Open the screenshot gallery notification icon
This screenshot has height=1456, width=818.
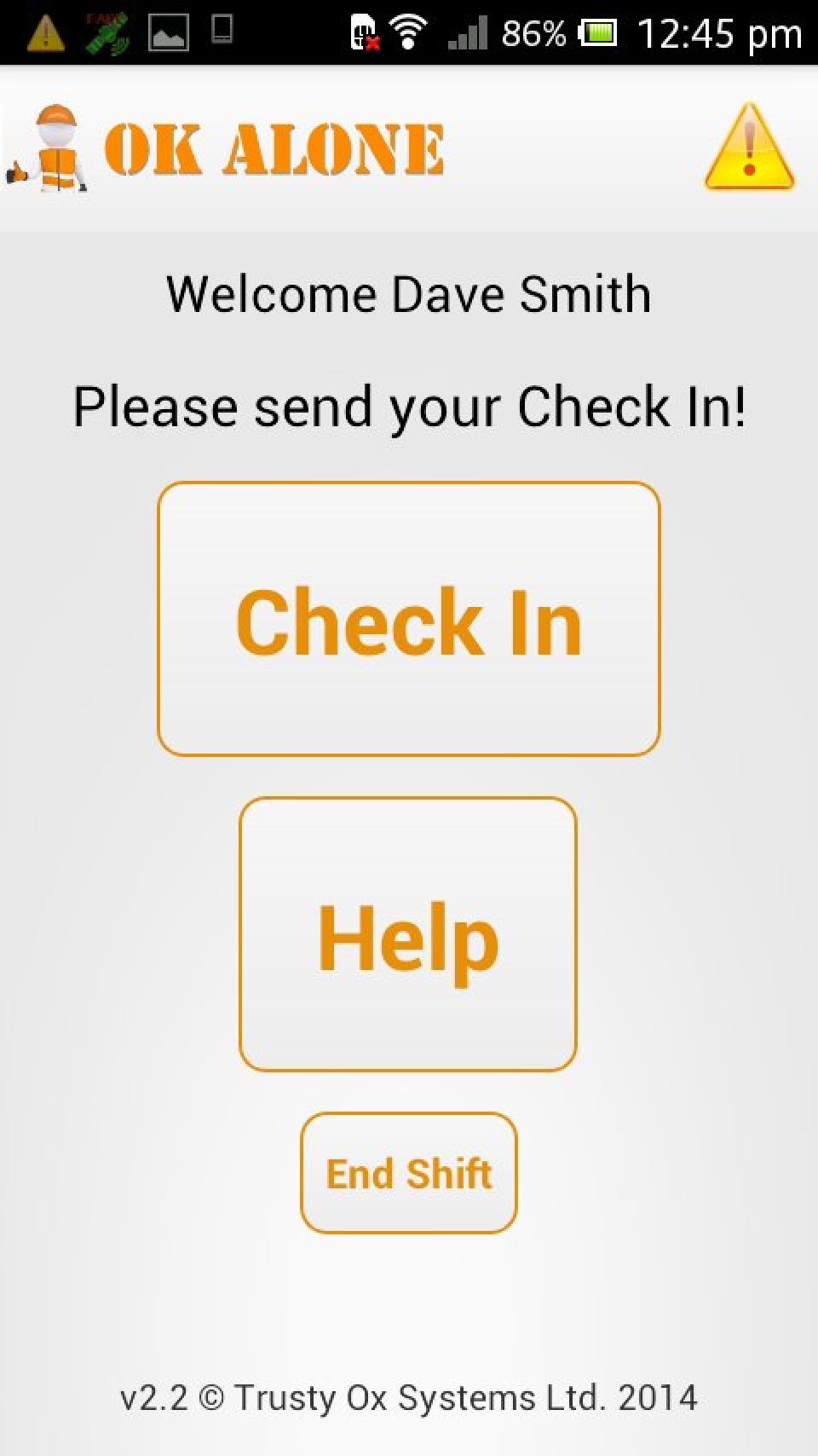pos(166,32)
